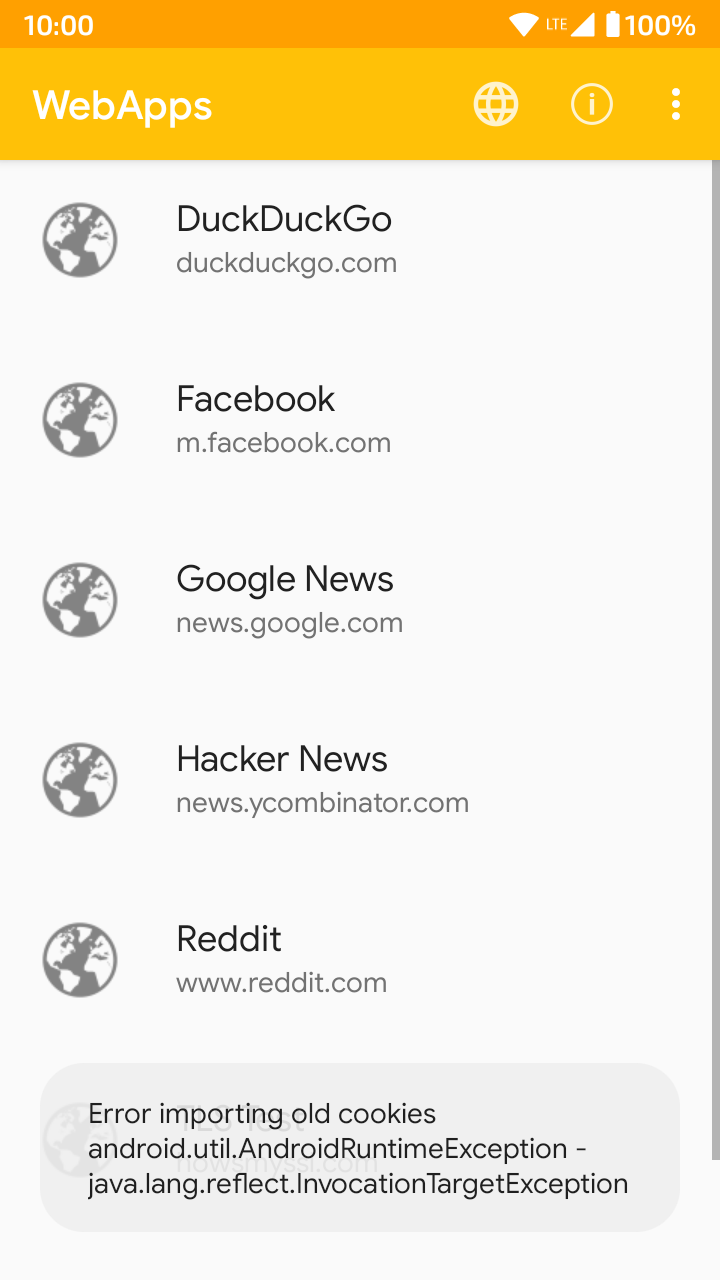Select the wifi icon in the status bar

pos(524,22)
